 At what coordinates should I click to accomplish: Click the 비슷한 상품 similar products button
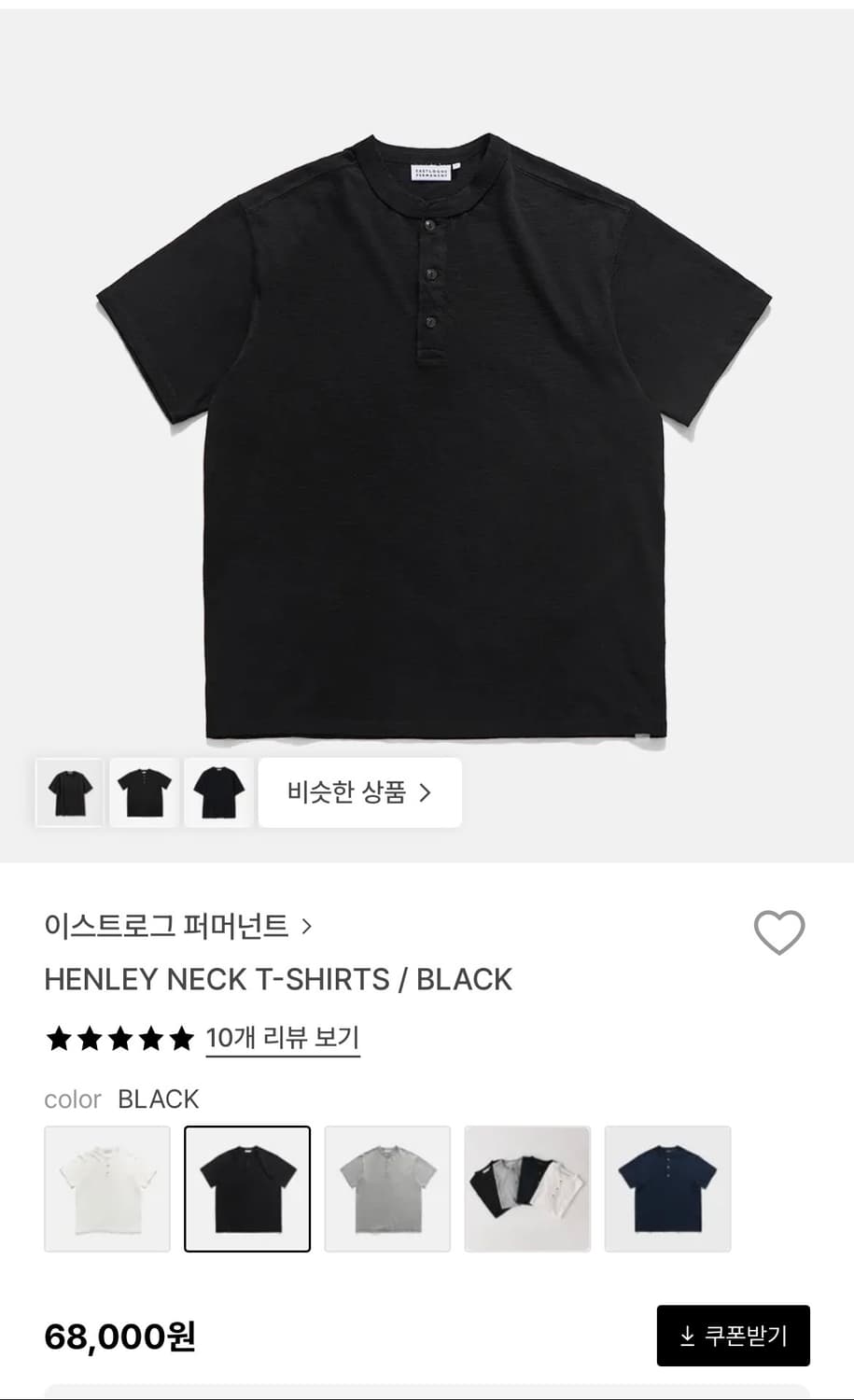click(x=361, y=791)
